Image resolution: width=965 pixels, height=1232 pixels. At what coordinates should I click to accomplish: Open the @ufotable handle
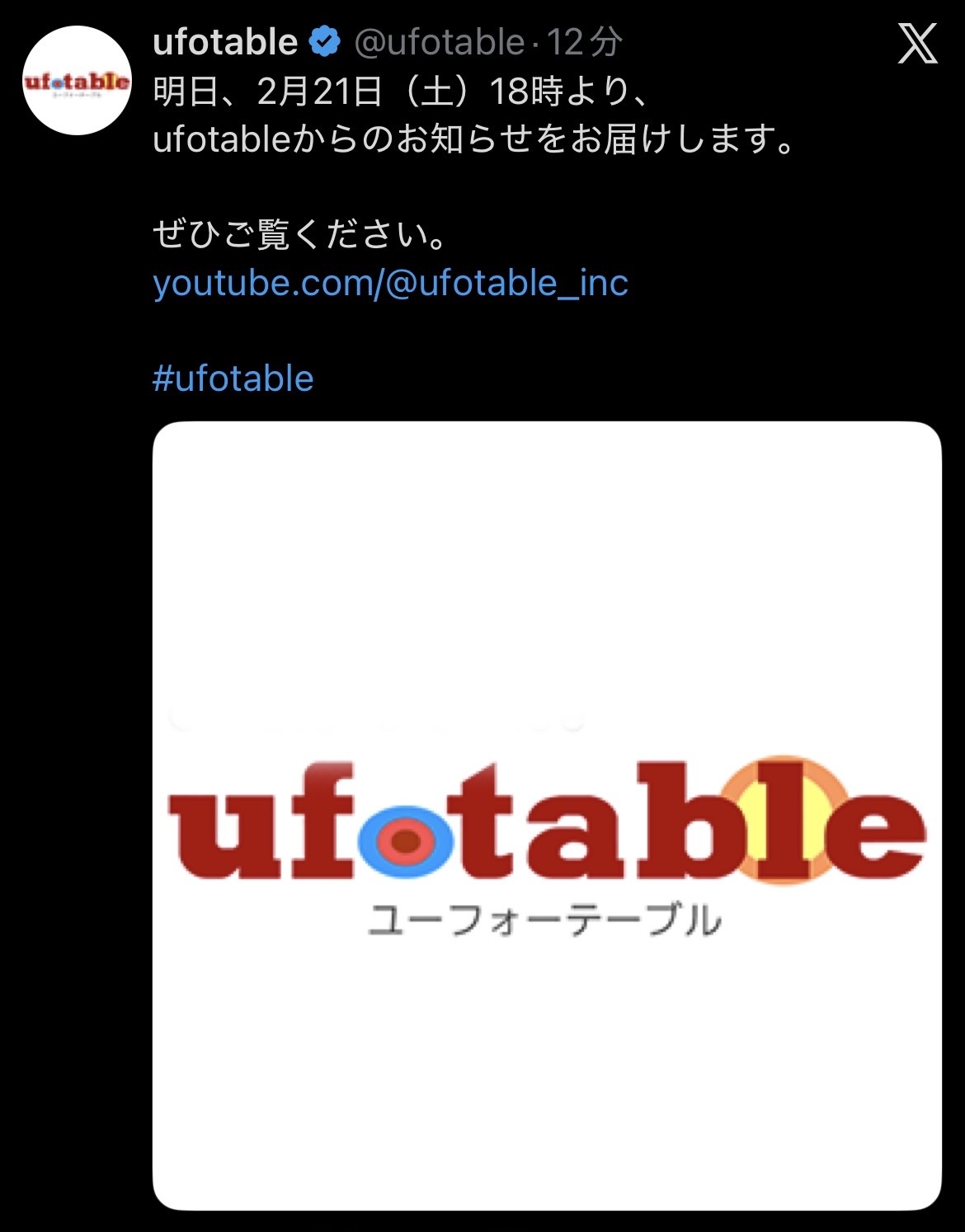(439, 42)
